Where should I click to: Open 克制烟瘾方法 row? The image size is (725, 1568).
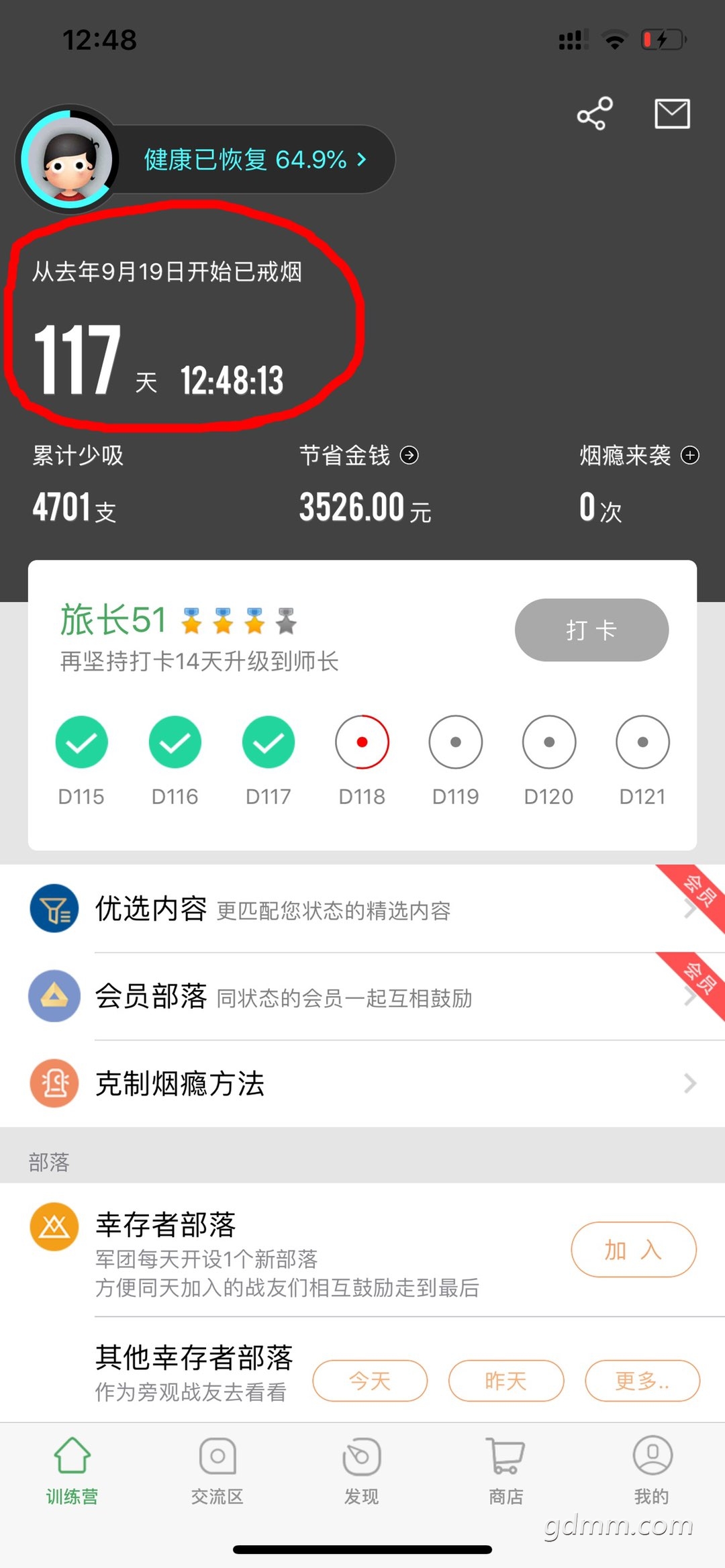(362, 1083)
